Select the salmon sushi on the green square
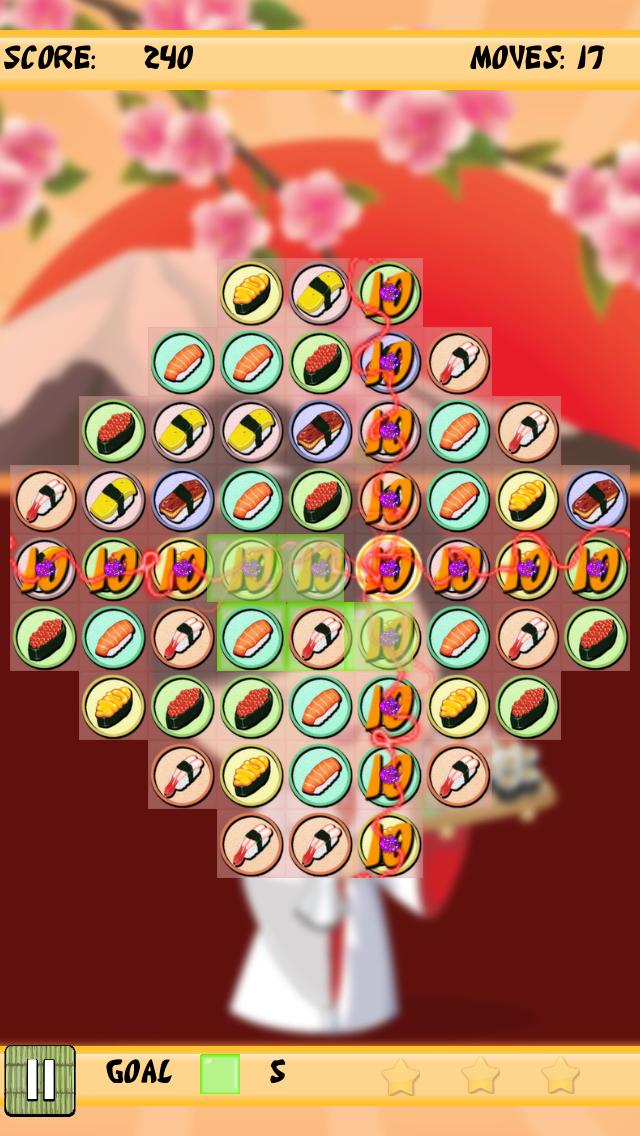The width and height of the screenshot is (640, 1136). 251,637
